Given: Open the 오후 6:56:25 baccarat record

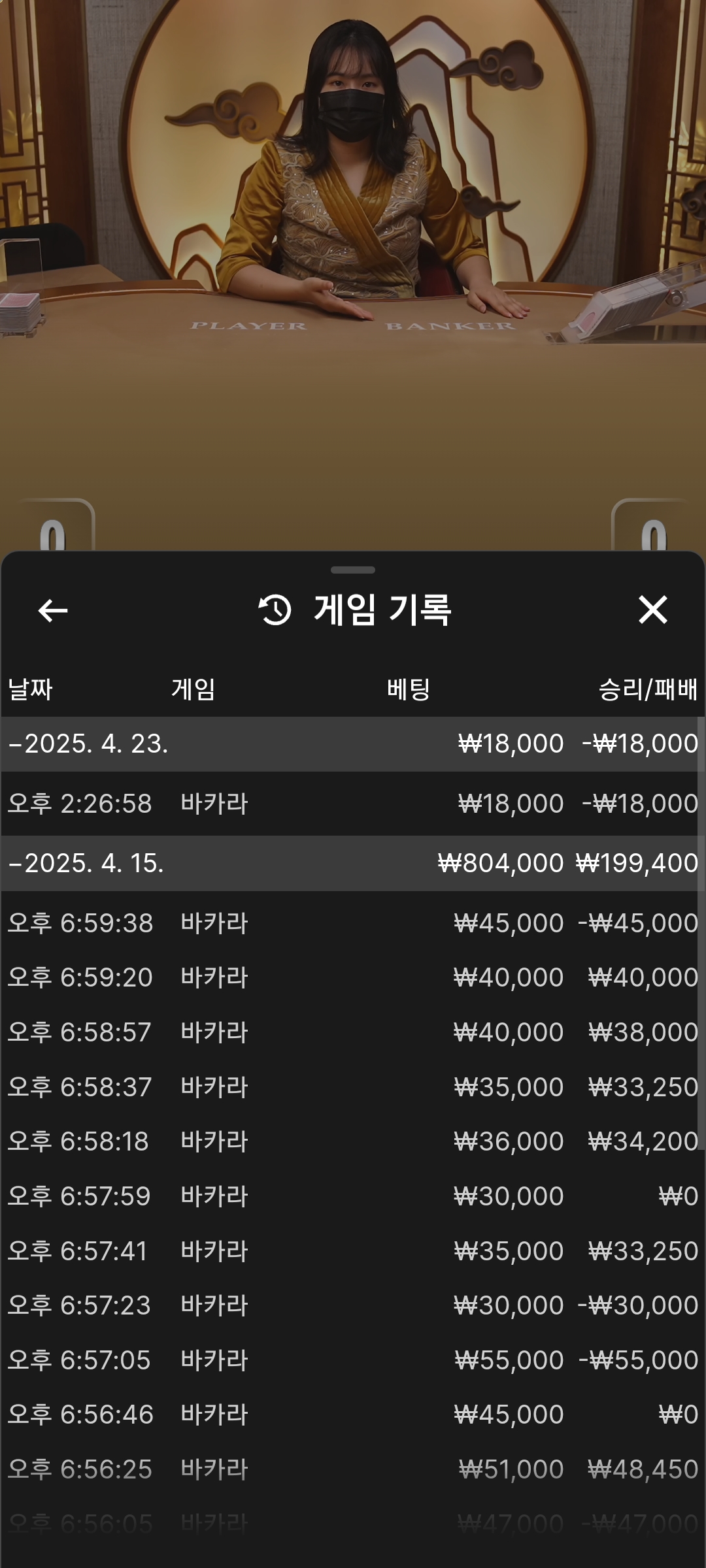Looking at the screenshot, I should click(353, 1469).
